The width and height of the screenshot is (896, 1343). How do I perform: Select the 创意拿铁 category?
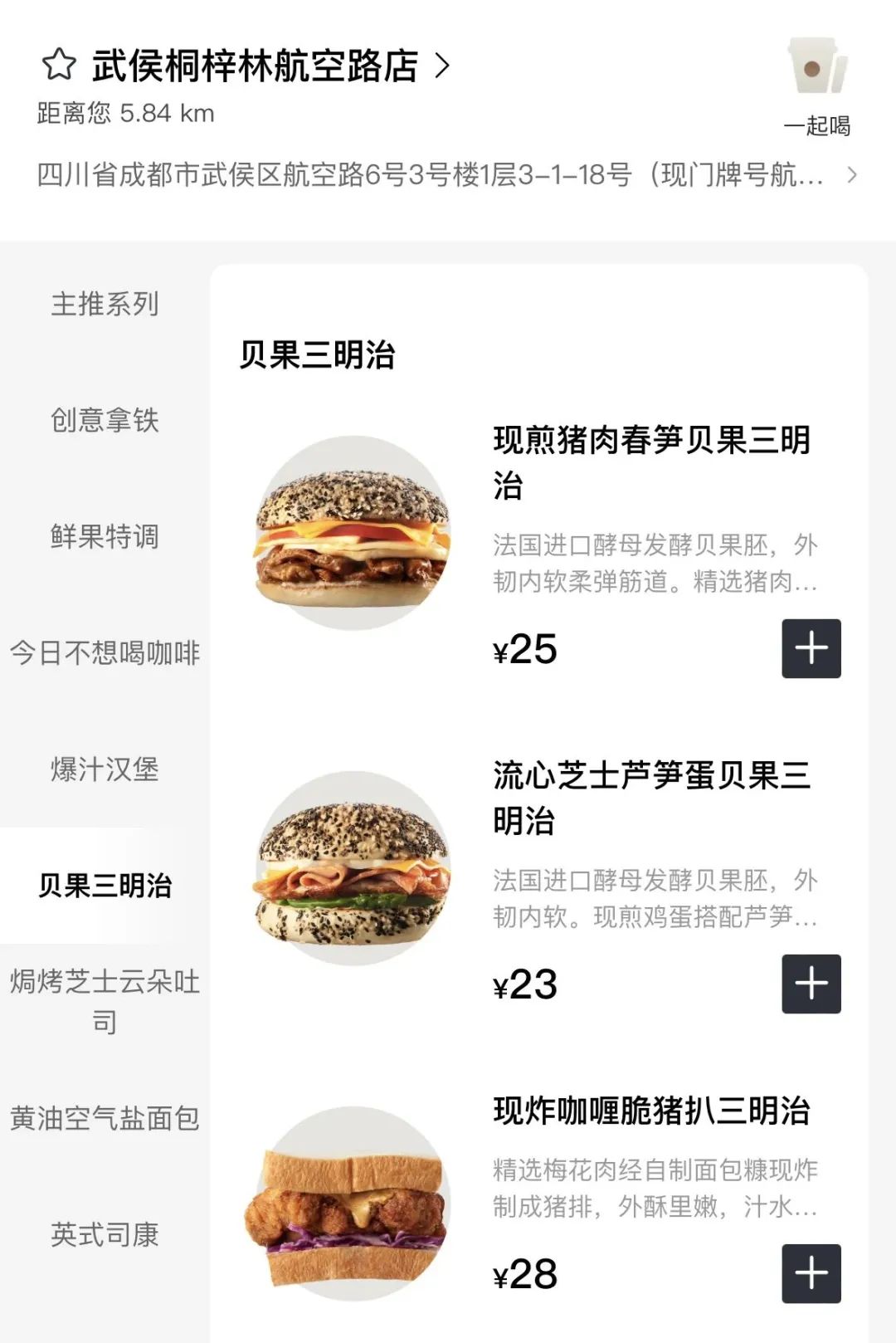[105, 420]
